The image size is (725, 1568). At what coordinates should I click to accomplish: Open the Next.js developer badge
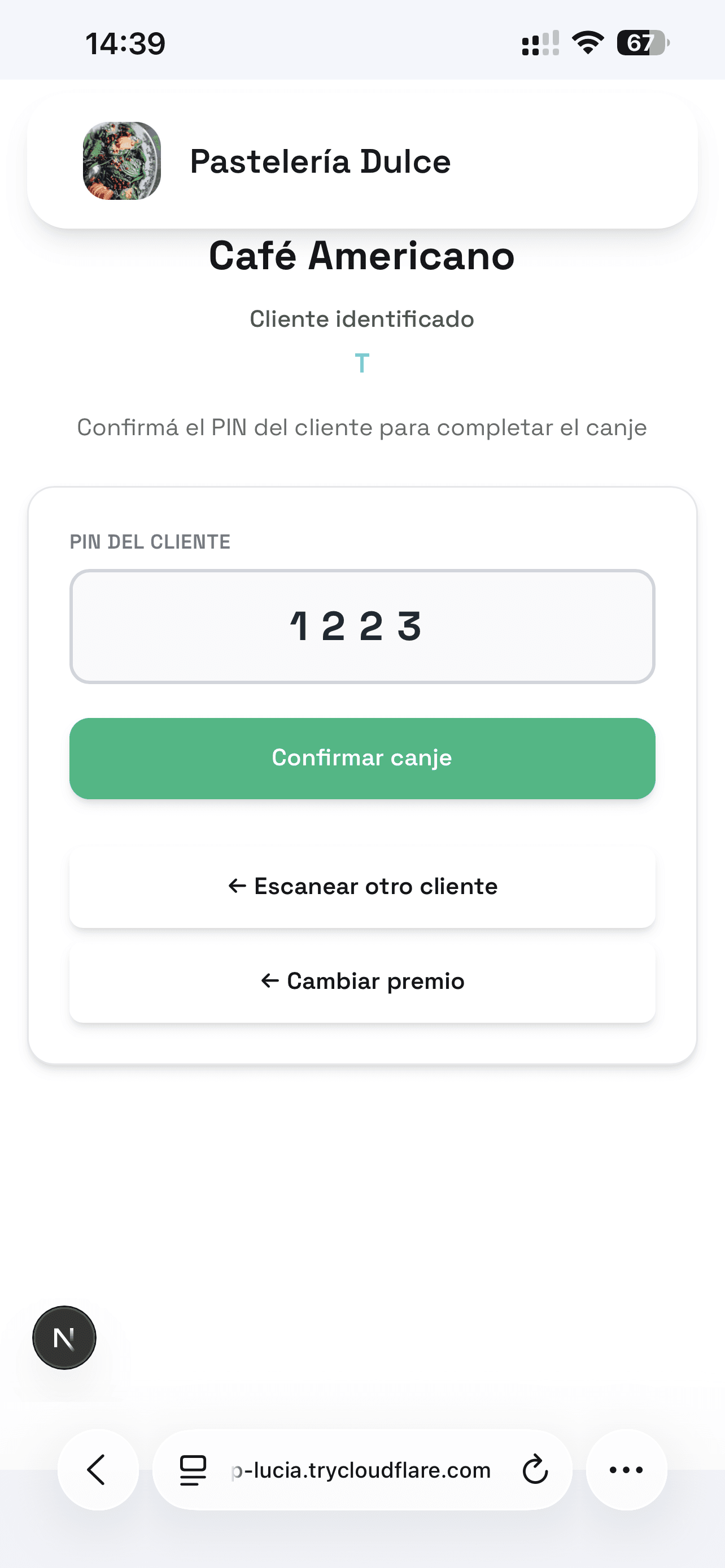coord(64,1337)
